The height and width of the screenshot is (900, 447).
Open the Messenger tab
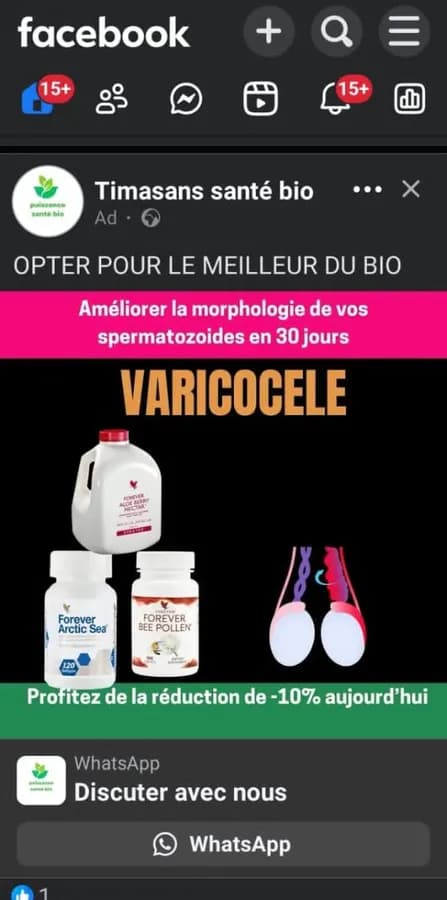coord(186,99)
